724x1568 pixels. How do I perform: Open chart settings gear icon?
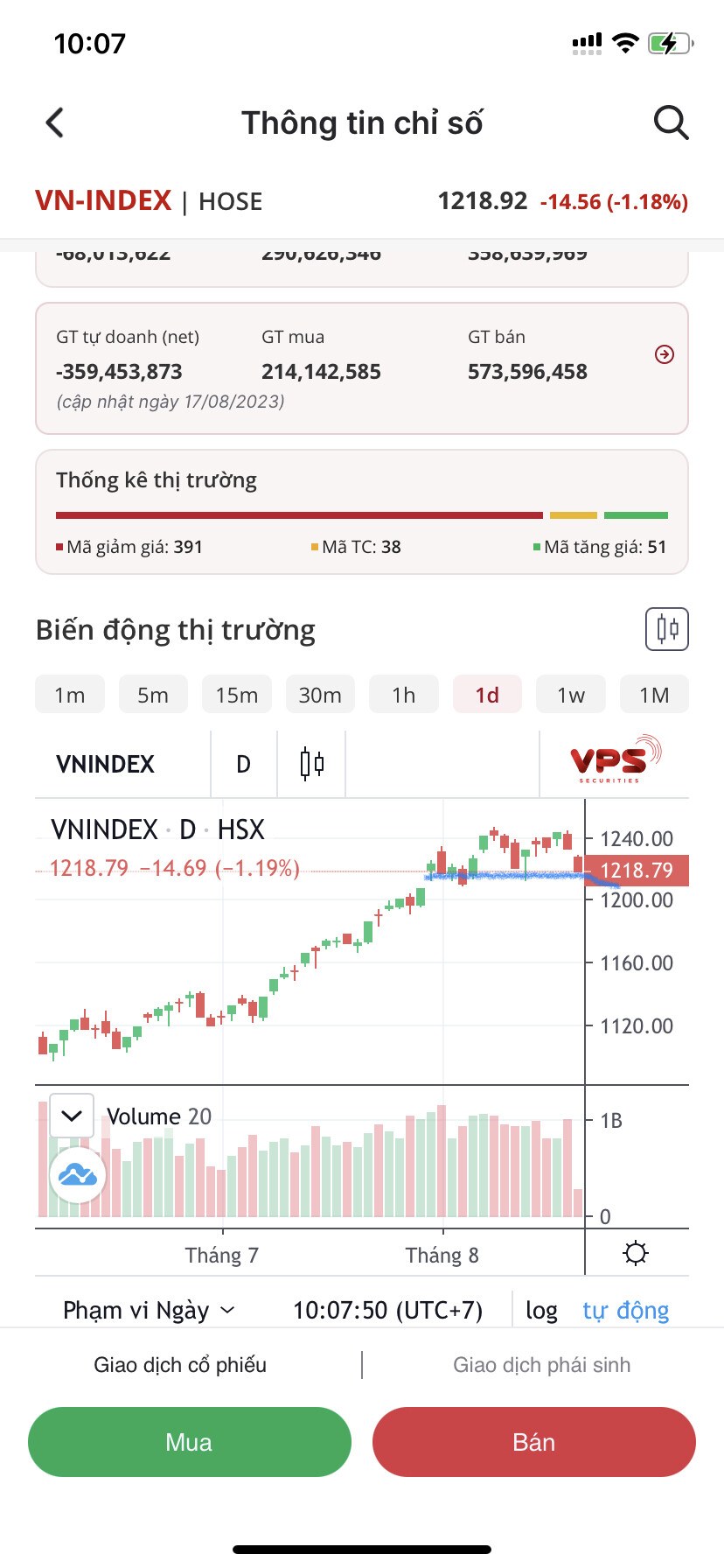(636, 1254)
